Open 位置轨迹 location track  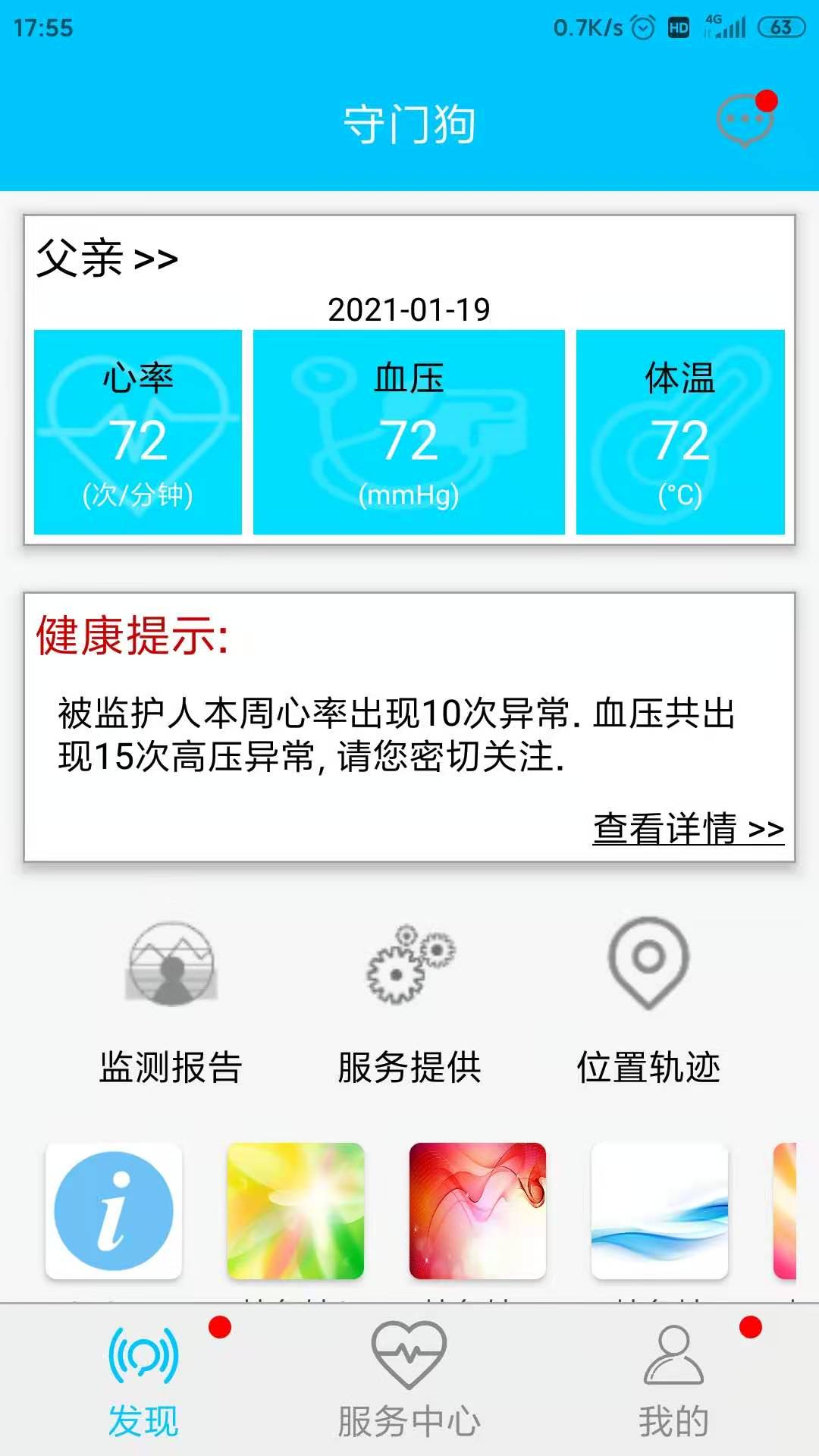click(648, 1001)
